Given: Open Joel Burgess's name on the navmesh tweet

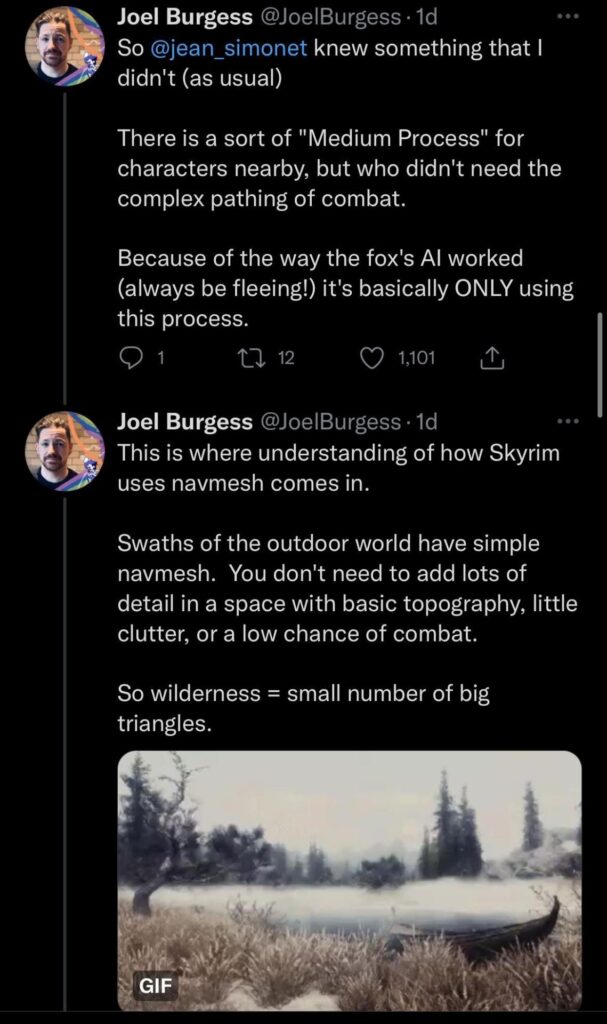Looking at the screenshot, I should [185, 421].
